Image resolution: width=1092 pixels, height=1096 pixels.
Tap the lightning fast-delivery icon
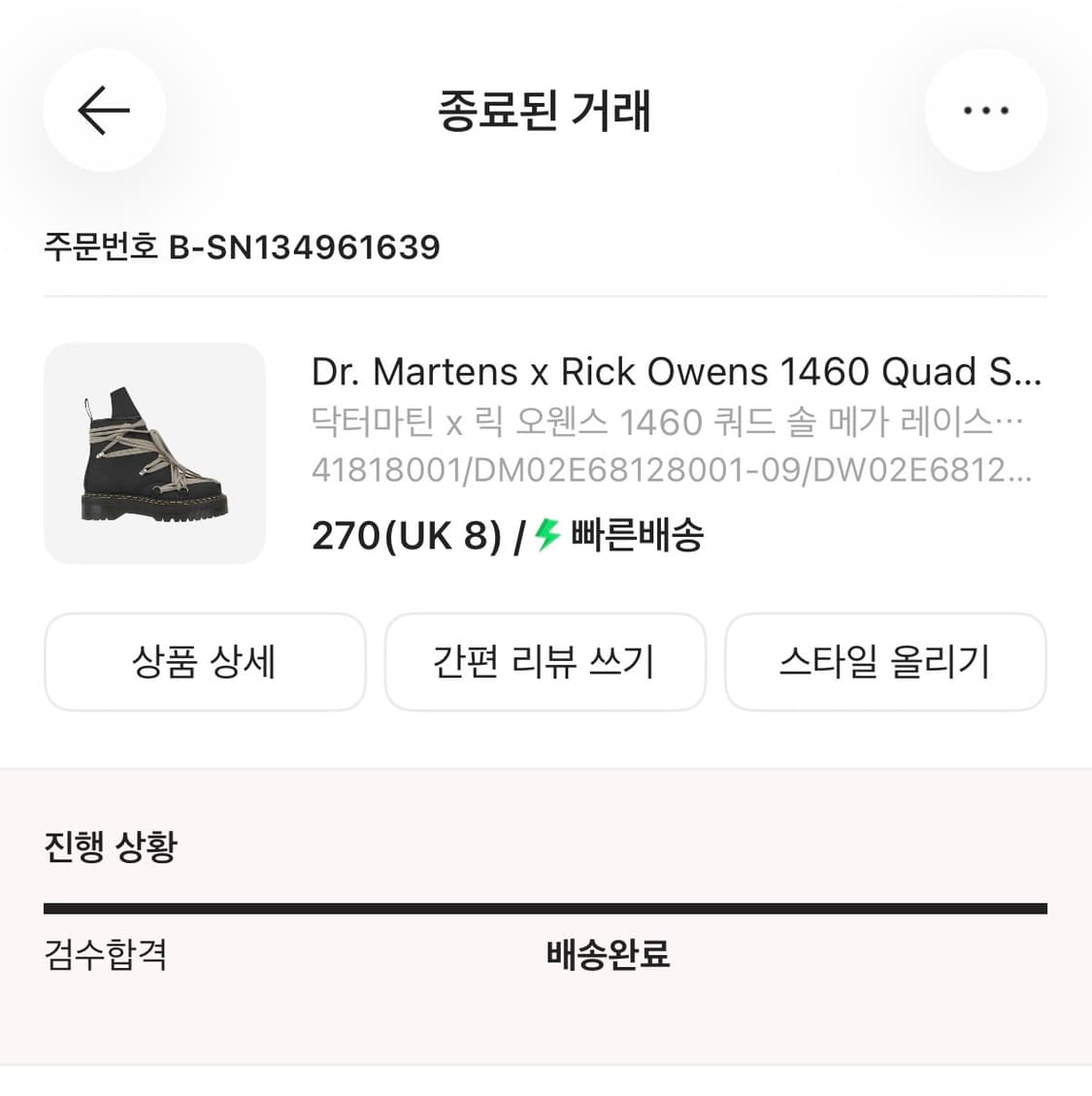tap(546, 534)
